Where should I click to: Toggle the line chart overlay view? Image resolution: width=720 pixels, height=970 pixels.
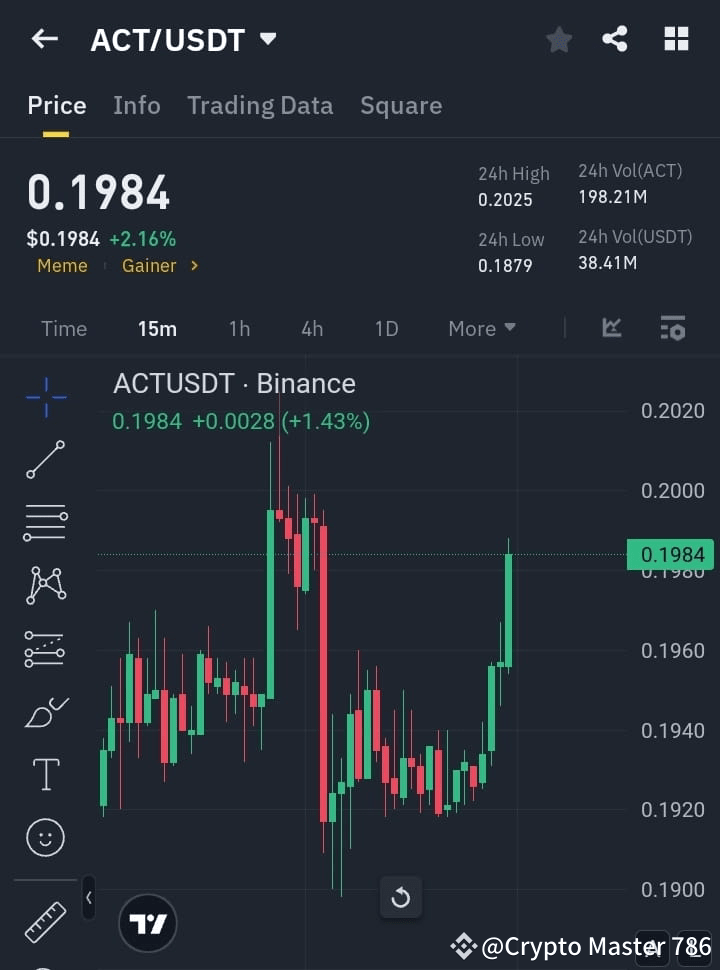click(x=611, y=328)
